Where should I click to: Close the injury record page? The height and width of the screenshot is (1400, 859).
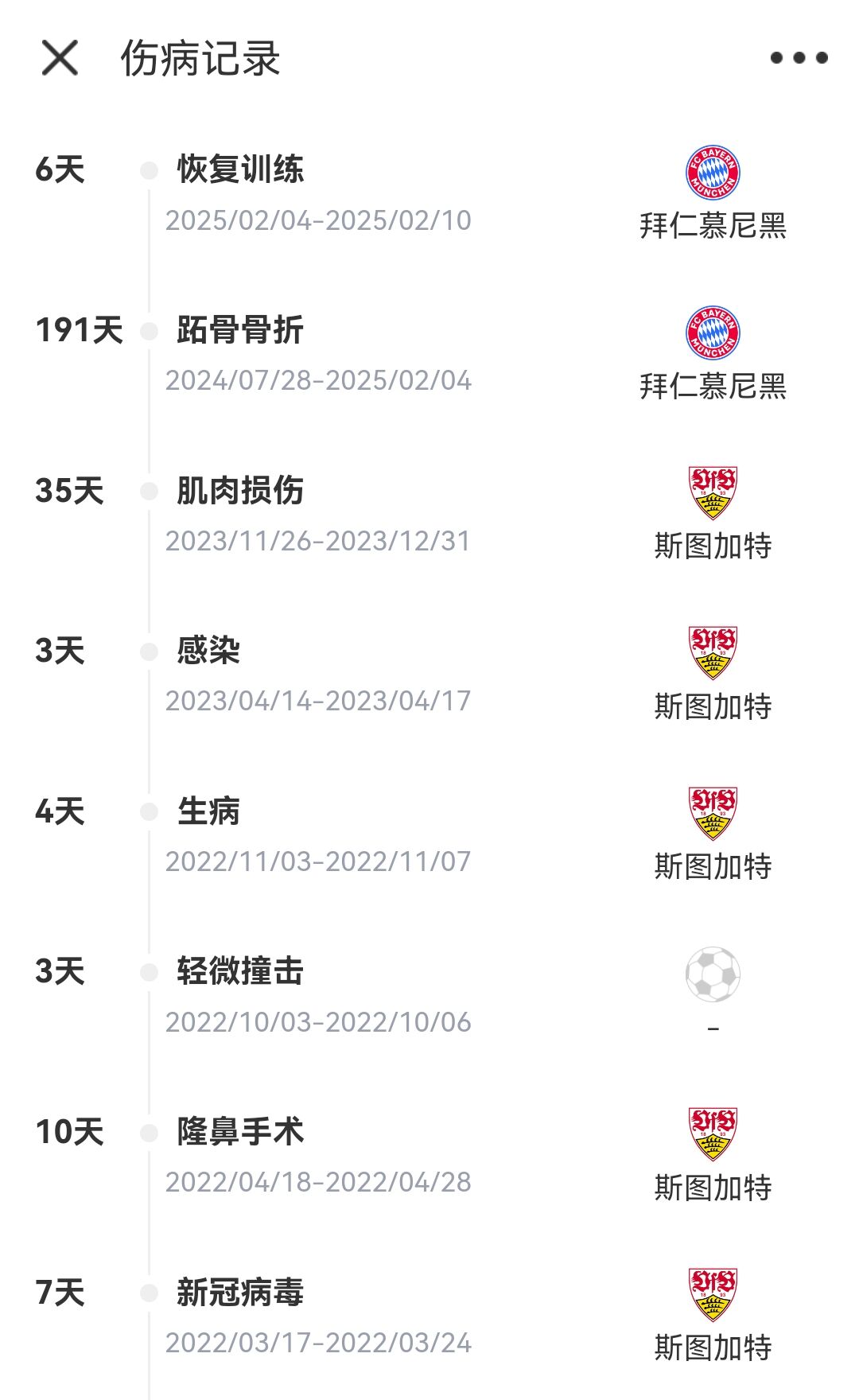tap(60, 58)
